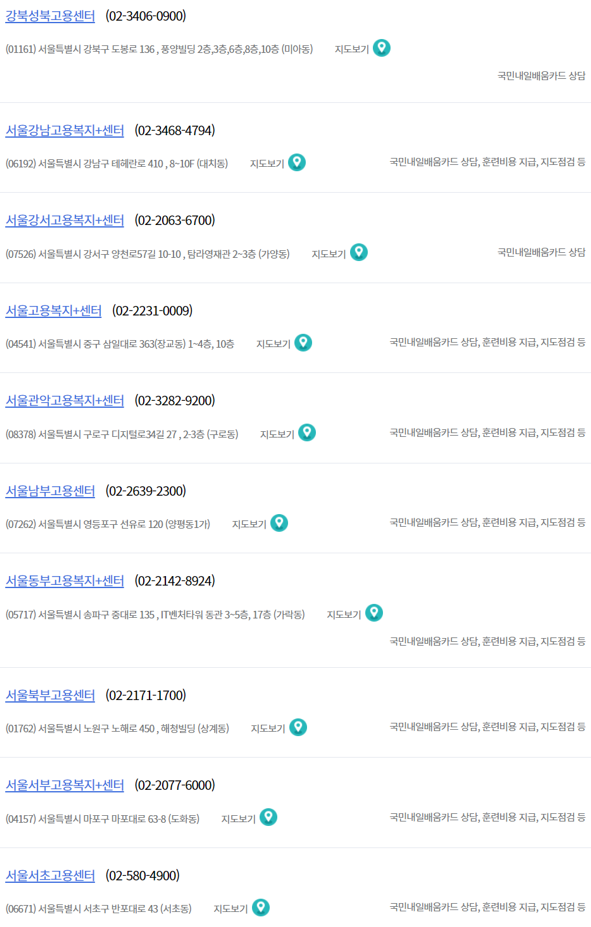View map for 서울서부고용복지+센터
Screen dimensions: 591x927
pos(249,818)
